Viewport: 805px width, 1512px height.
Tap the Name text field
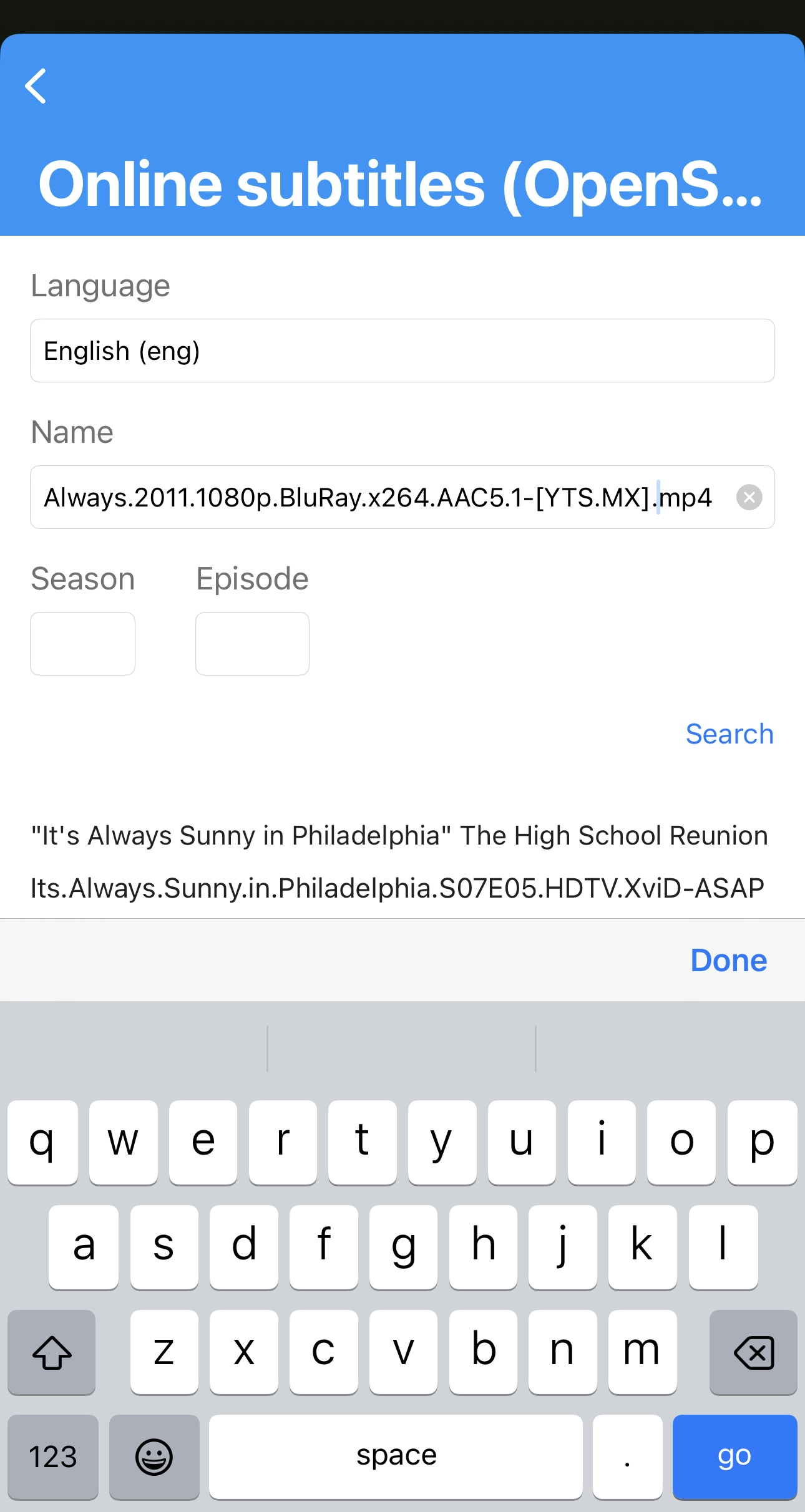[381, 497]
